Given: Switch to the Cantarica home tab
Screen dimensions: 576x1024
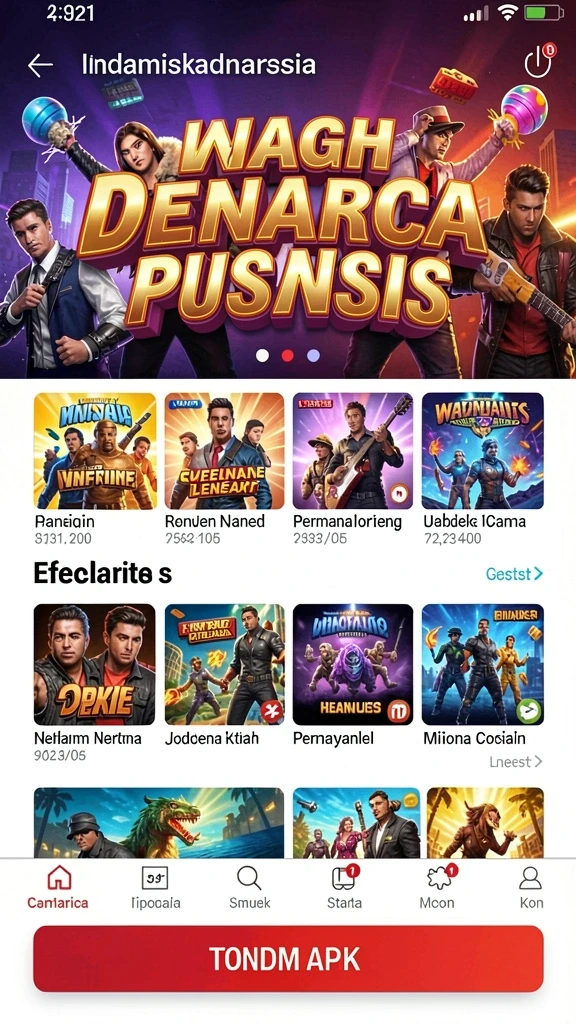Looking at the screenshot, I should coord(58,887).
